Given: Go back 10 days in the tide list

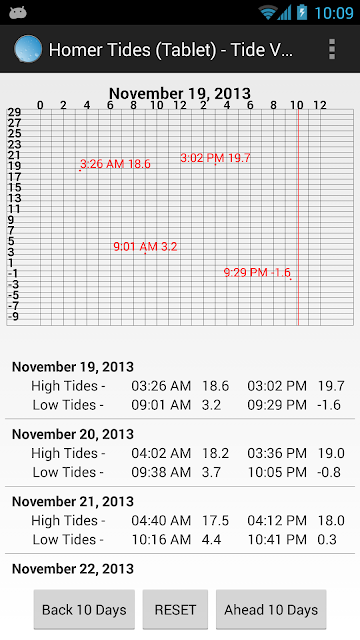Looking at the screenshot, I should (84, 609).
